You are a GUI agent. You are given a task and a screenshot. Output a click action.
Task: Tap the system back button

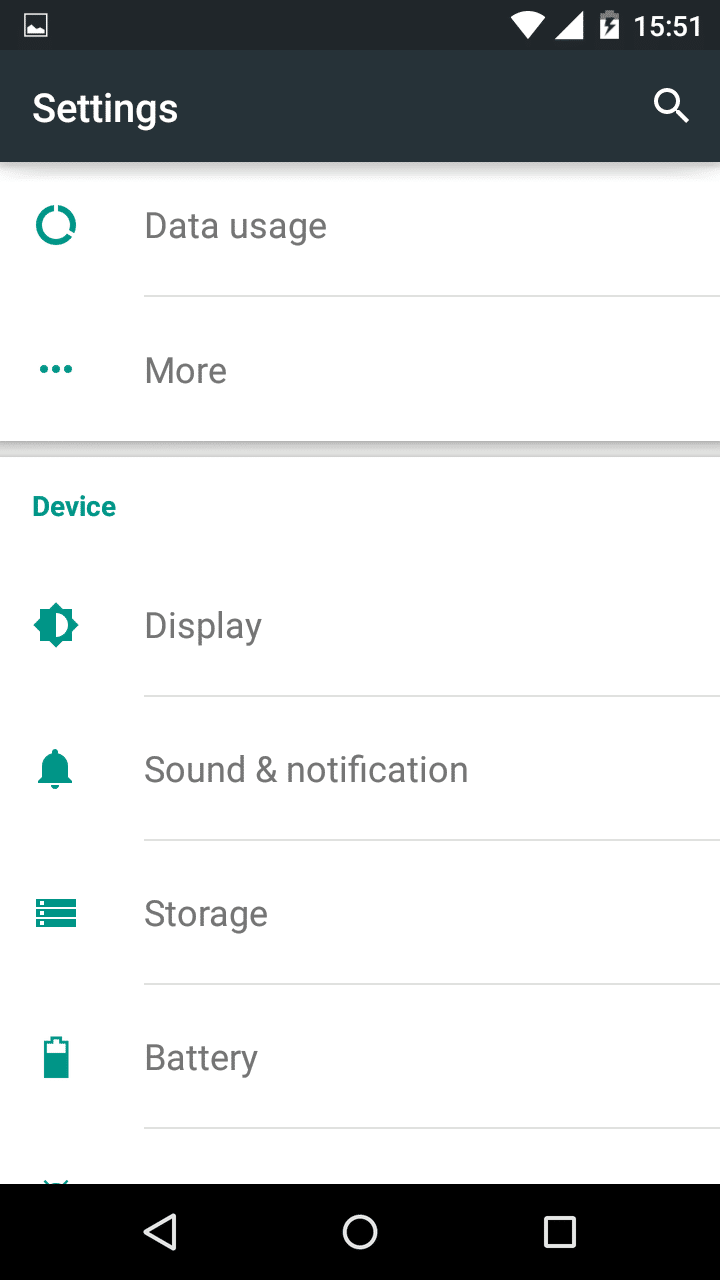[x=160, y=1232]
